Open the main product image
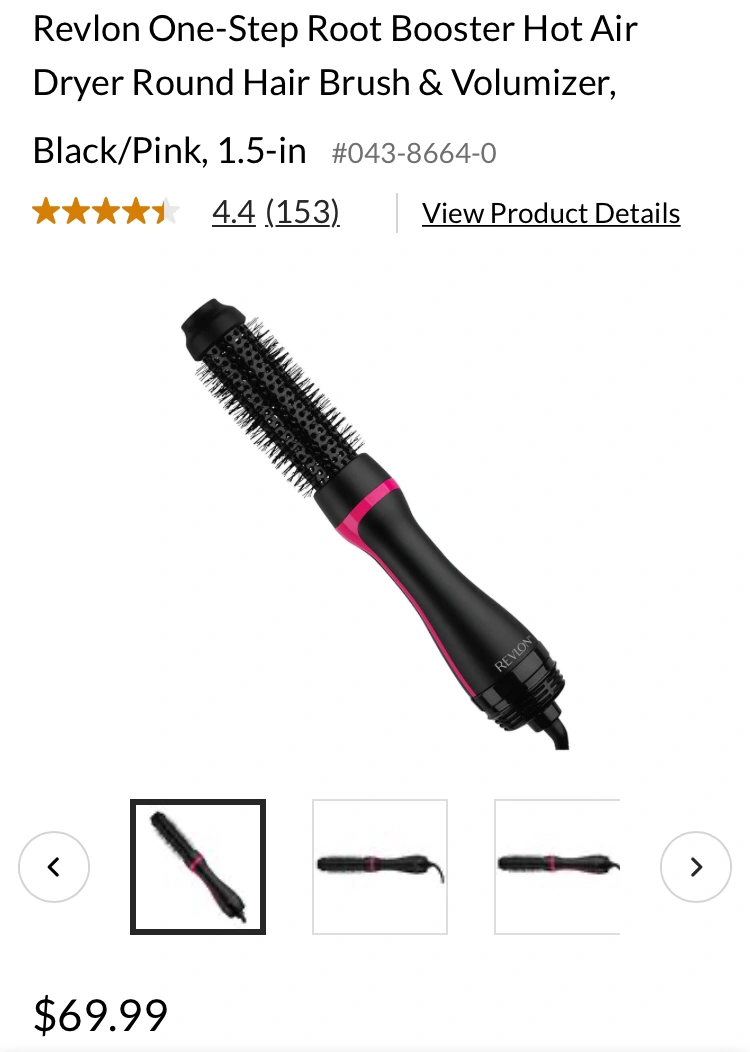 [375, 520]
